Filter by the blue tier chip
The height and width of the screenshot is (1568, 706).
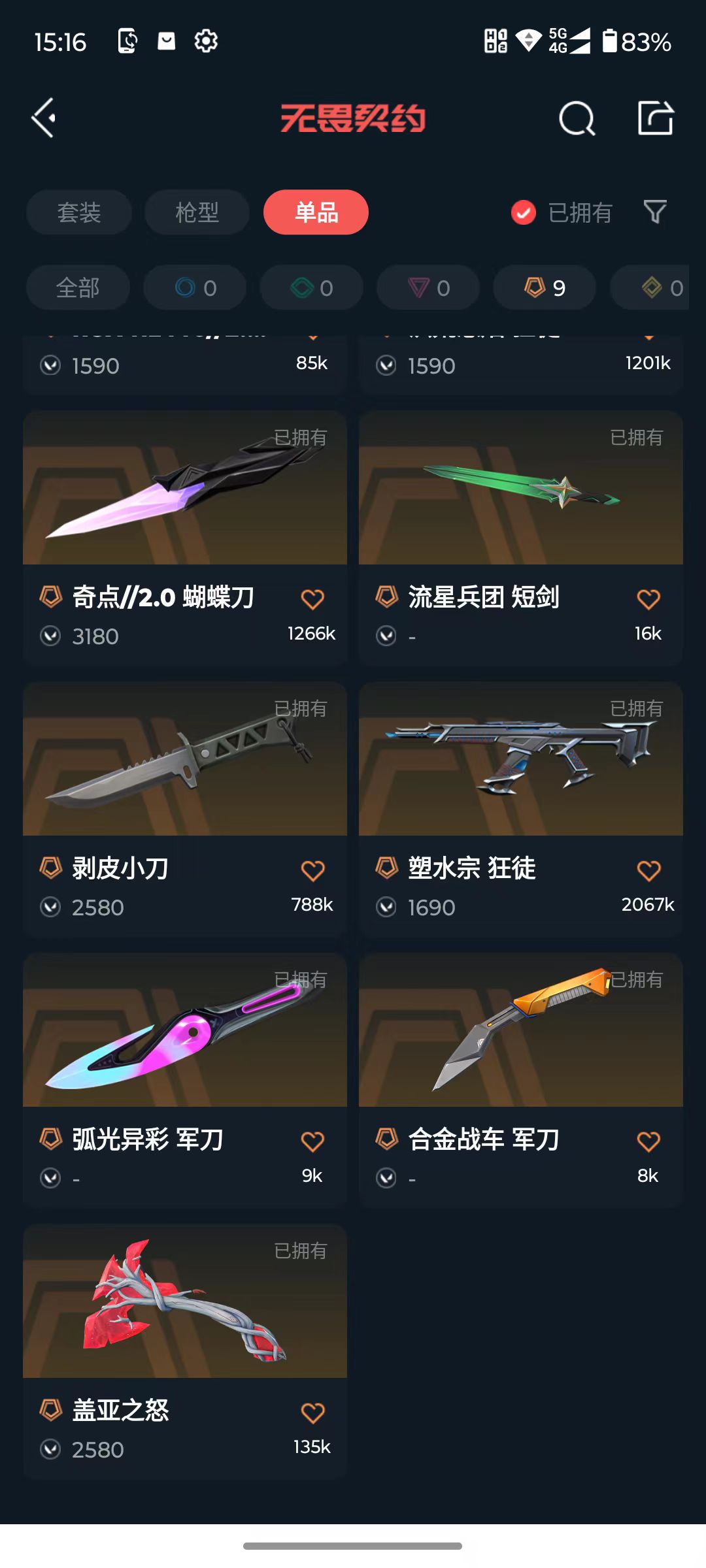click(x=195, y=287)
